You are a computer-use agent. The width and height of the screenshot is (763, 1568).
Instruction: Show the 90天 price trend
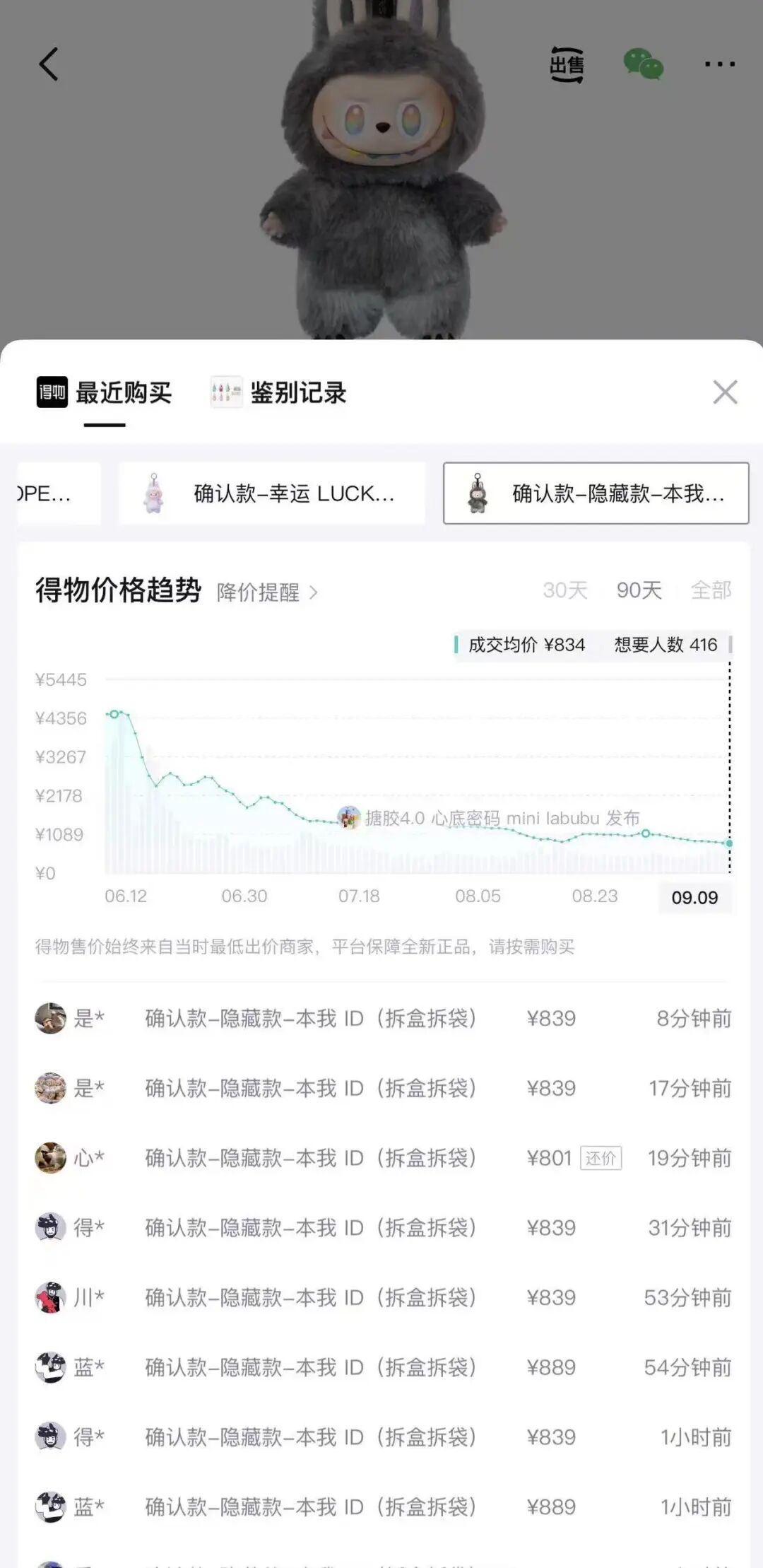pos(639,590)
